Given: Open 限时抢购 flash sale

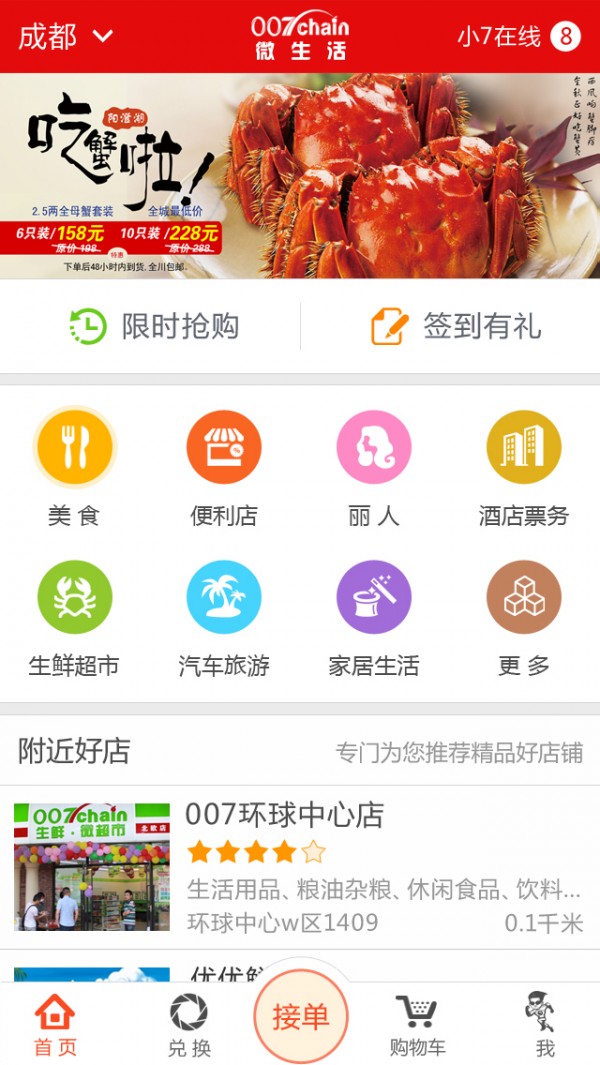Looking at the screenshot, I should (x=155, y=326).
